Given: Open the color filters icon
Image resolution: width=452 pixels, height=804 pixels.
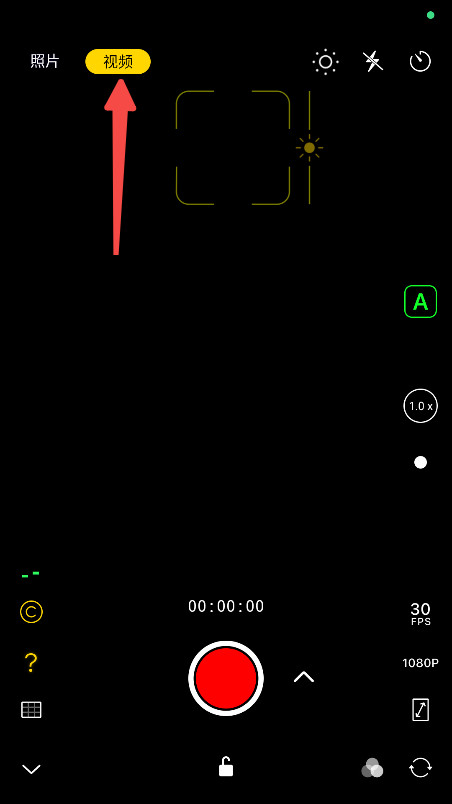Looking at the screenshot, I should (x=372, y=768).
